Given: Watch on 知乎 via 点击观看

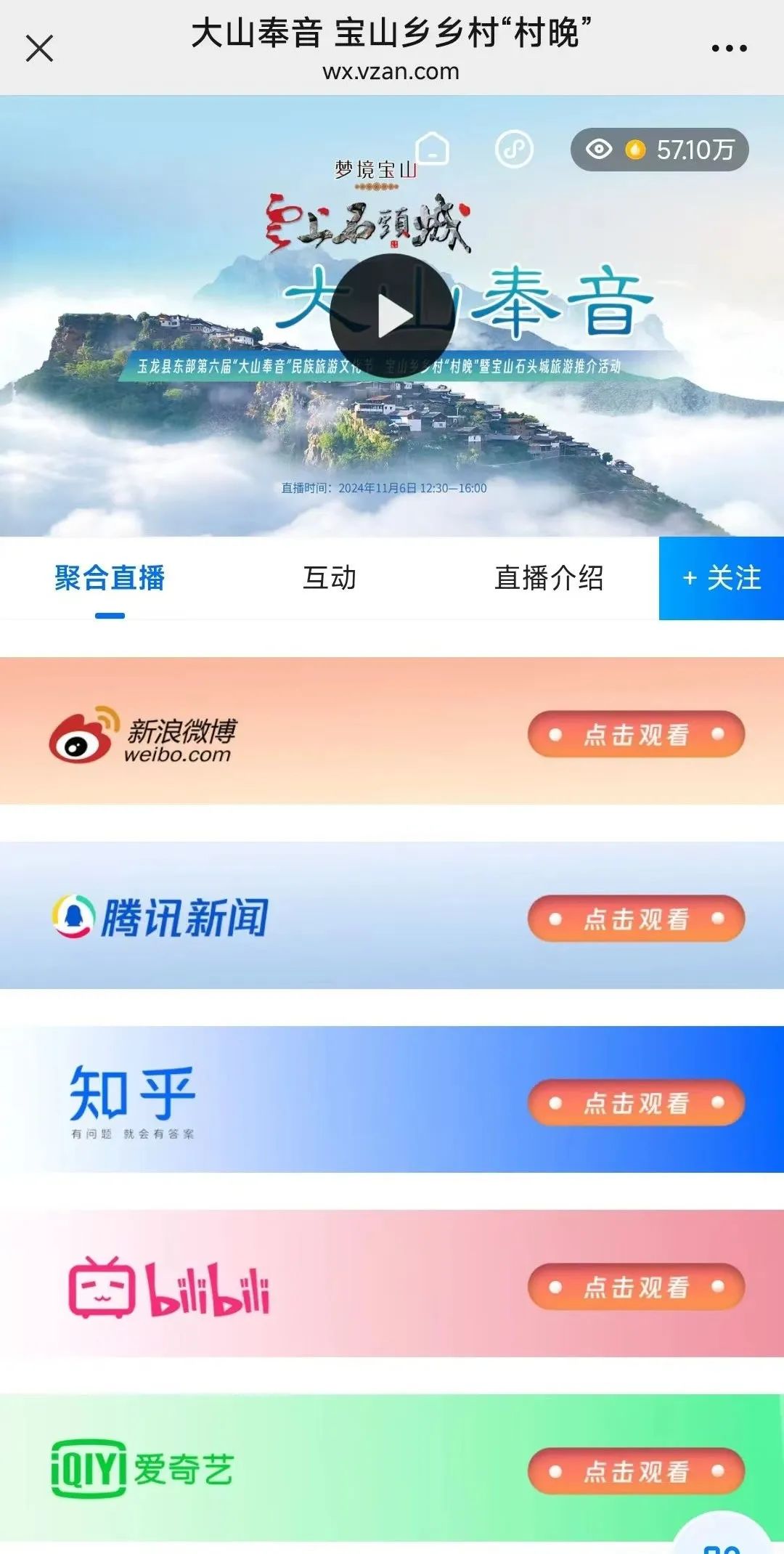Looking at the screenshot, I should click(x=636, y=1103).
